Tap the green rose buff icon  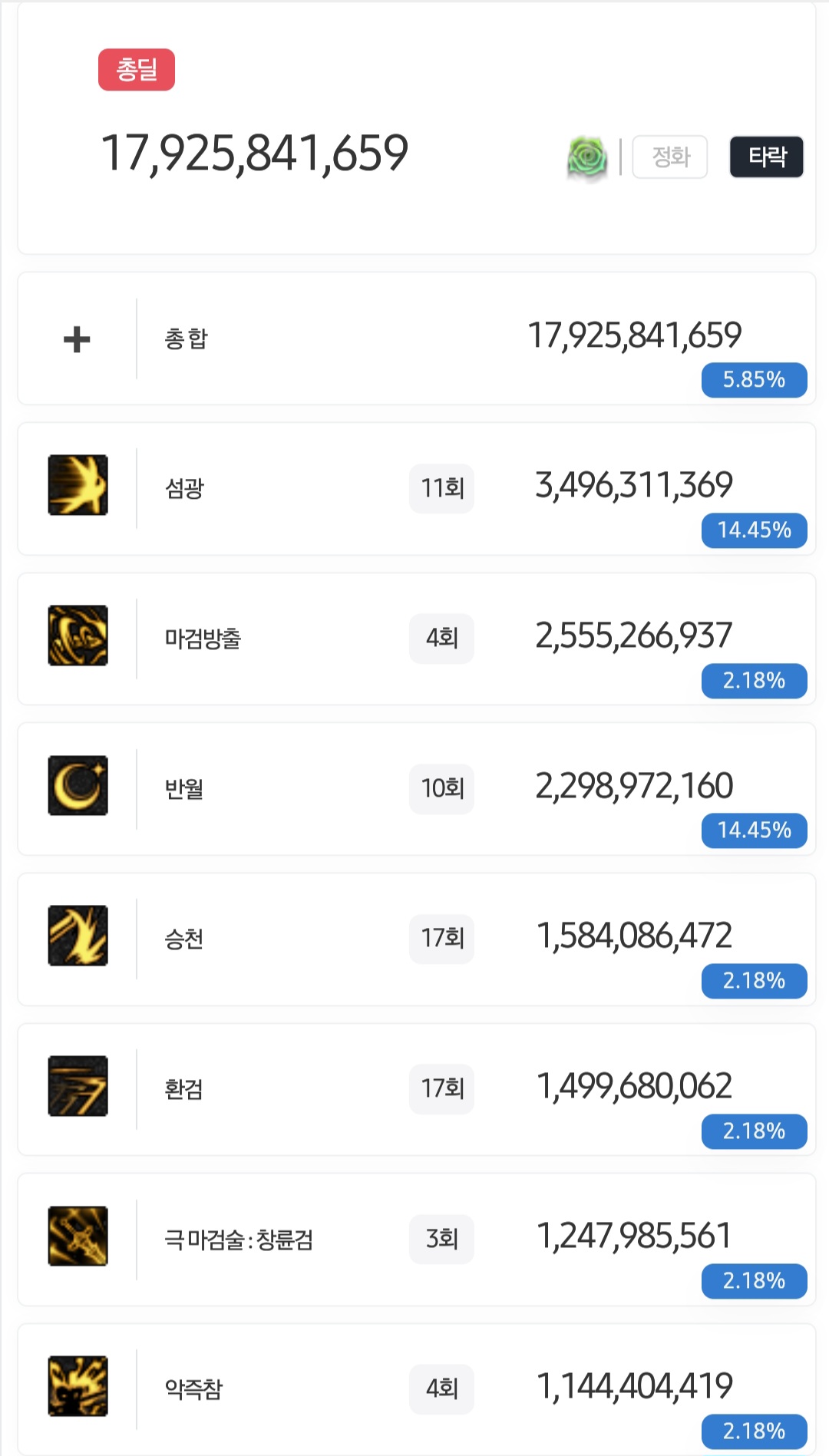pos(587,158)
